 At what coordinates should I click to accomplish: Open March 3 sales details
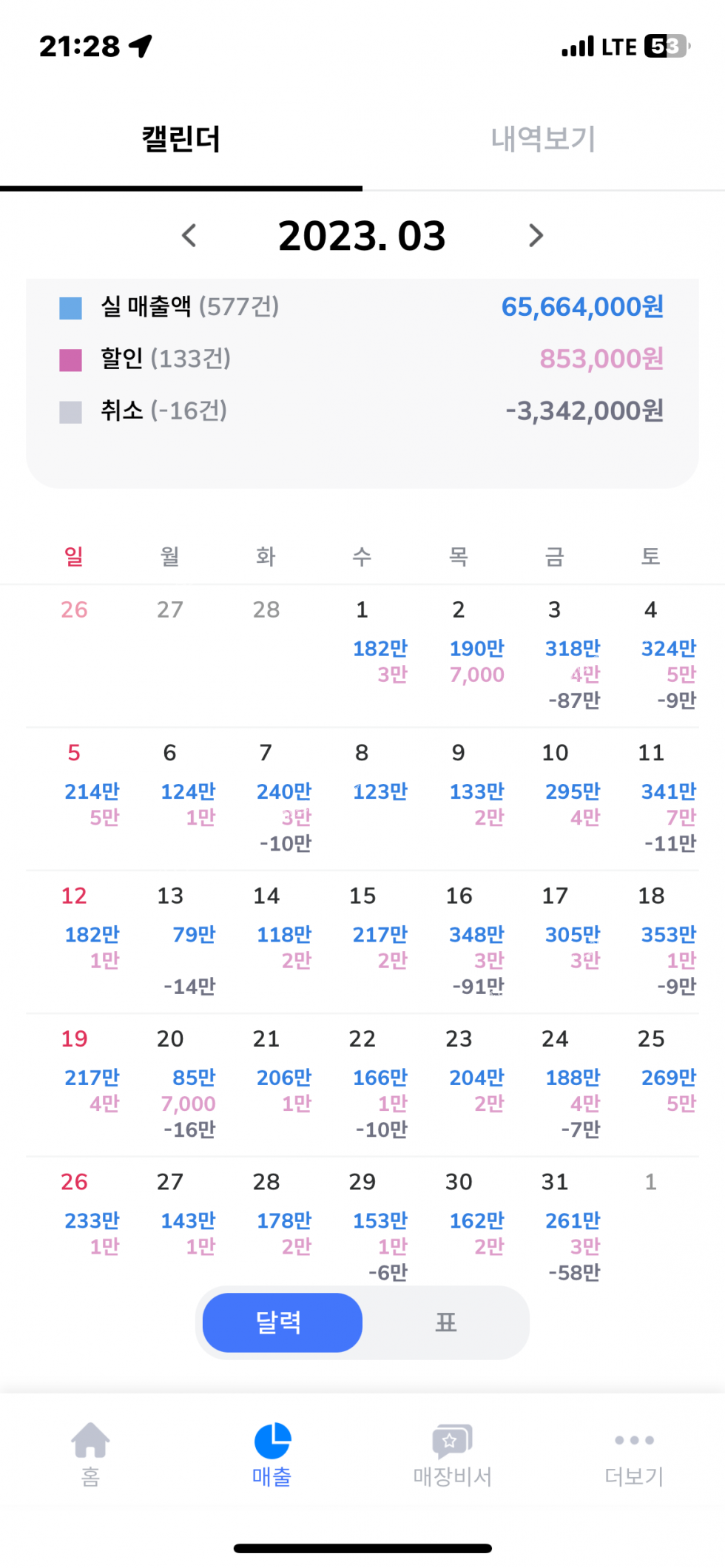pos(564,655)
